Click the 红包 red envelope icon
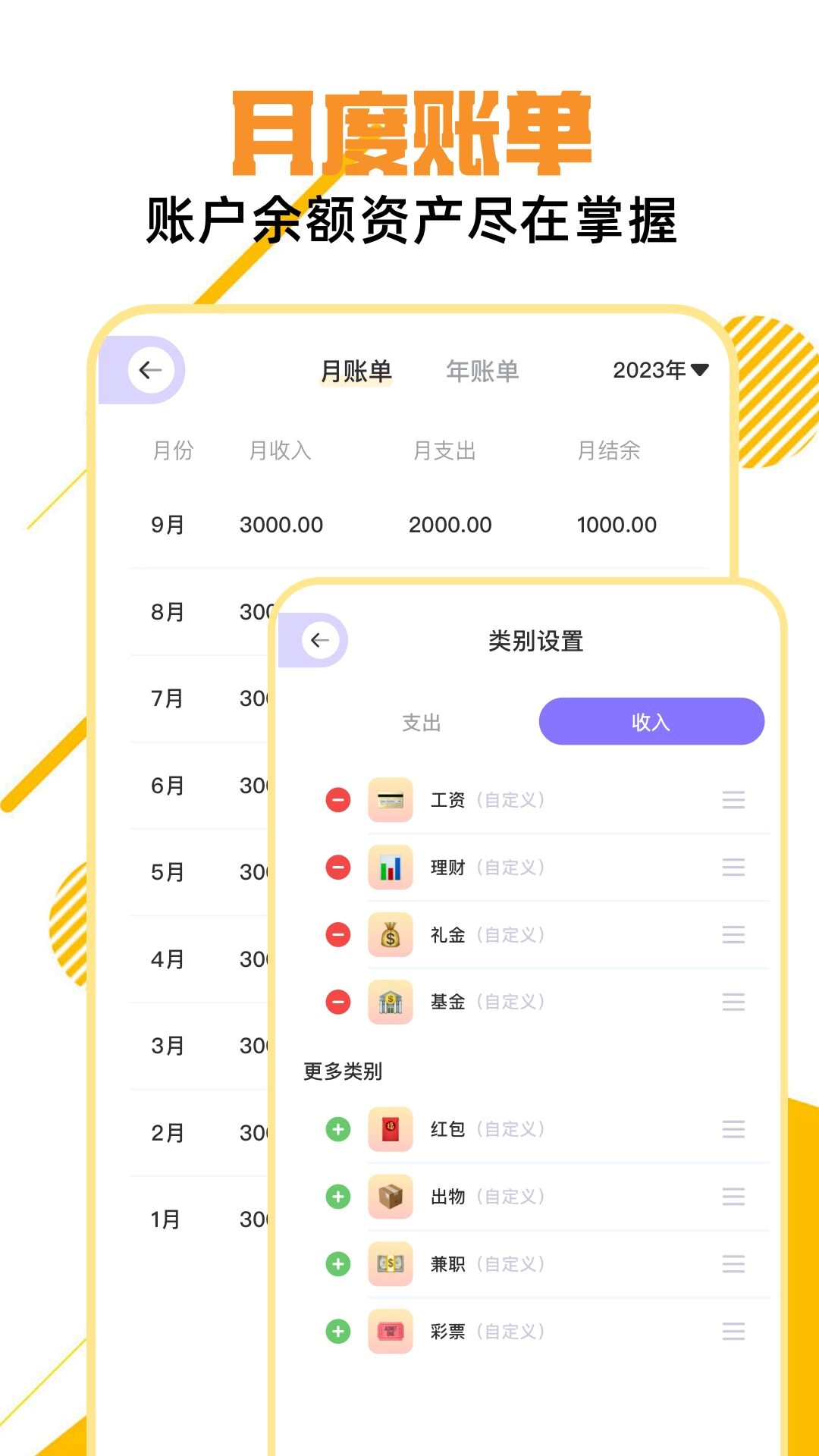This screenshot has width=819, height=1456. click(390, 1129)
